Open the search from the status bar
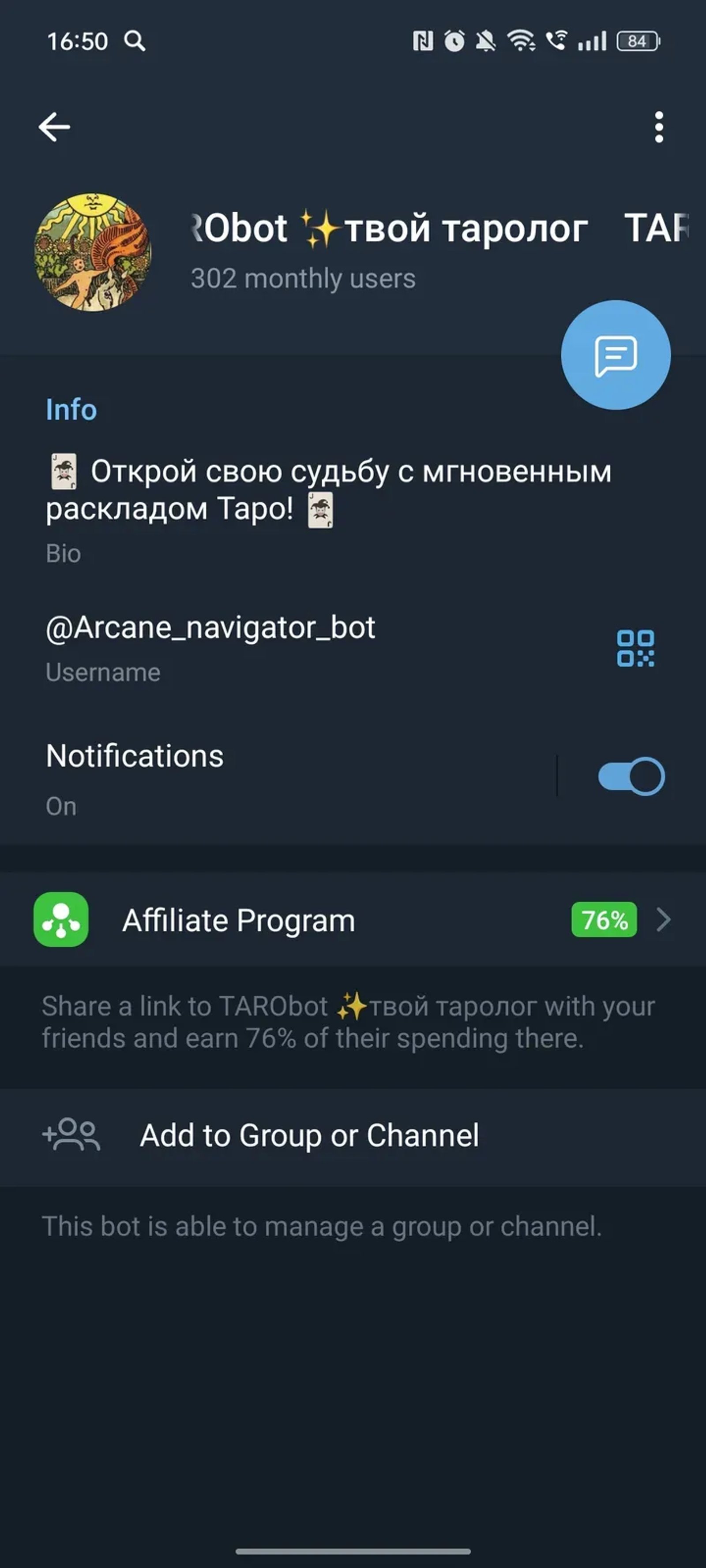 tap(135, 41)
